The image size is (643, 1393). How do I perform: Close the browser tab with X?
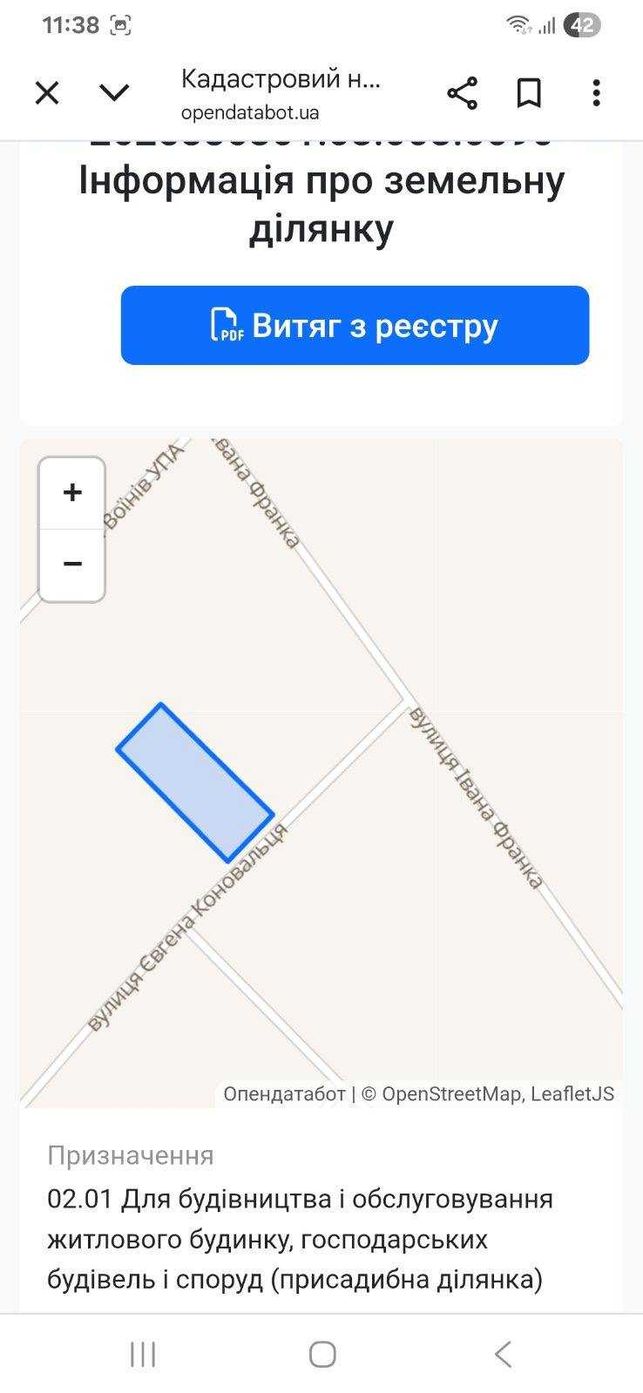pyautogui.click(x=47, y=94)
